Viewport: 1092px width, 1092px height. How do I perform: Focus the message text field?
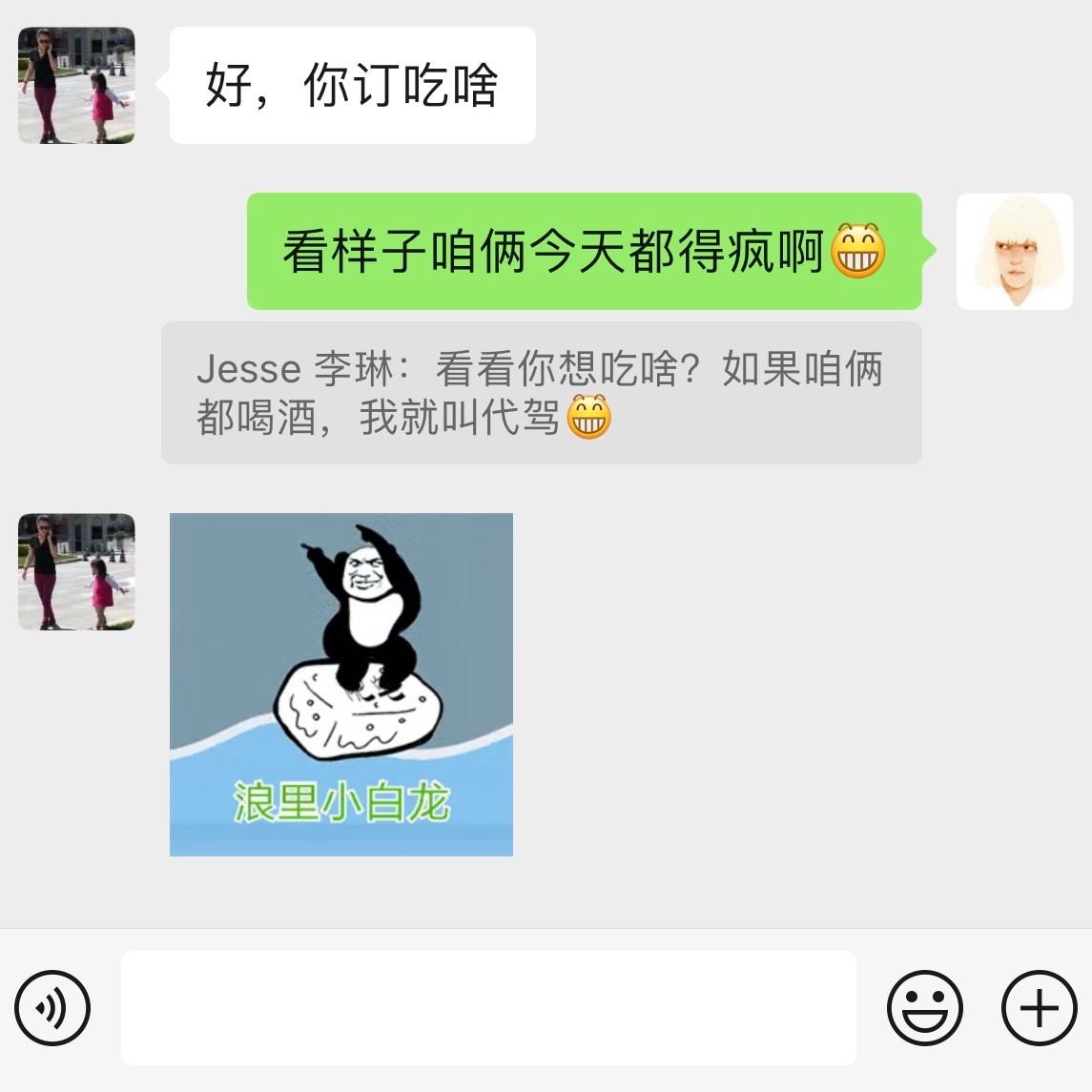pyautogui.click(x=487, y=1008)
